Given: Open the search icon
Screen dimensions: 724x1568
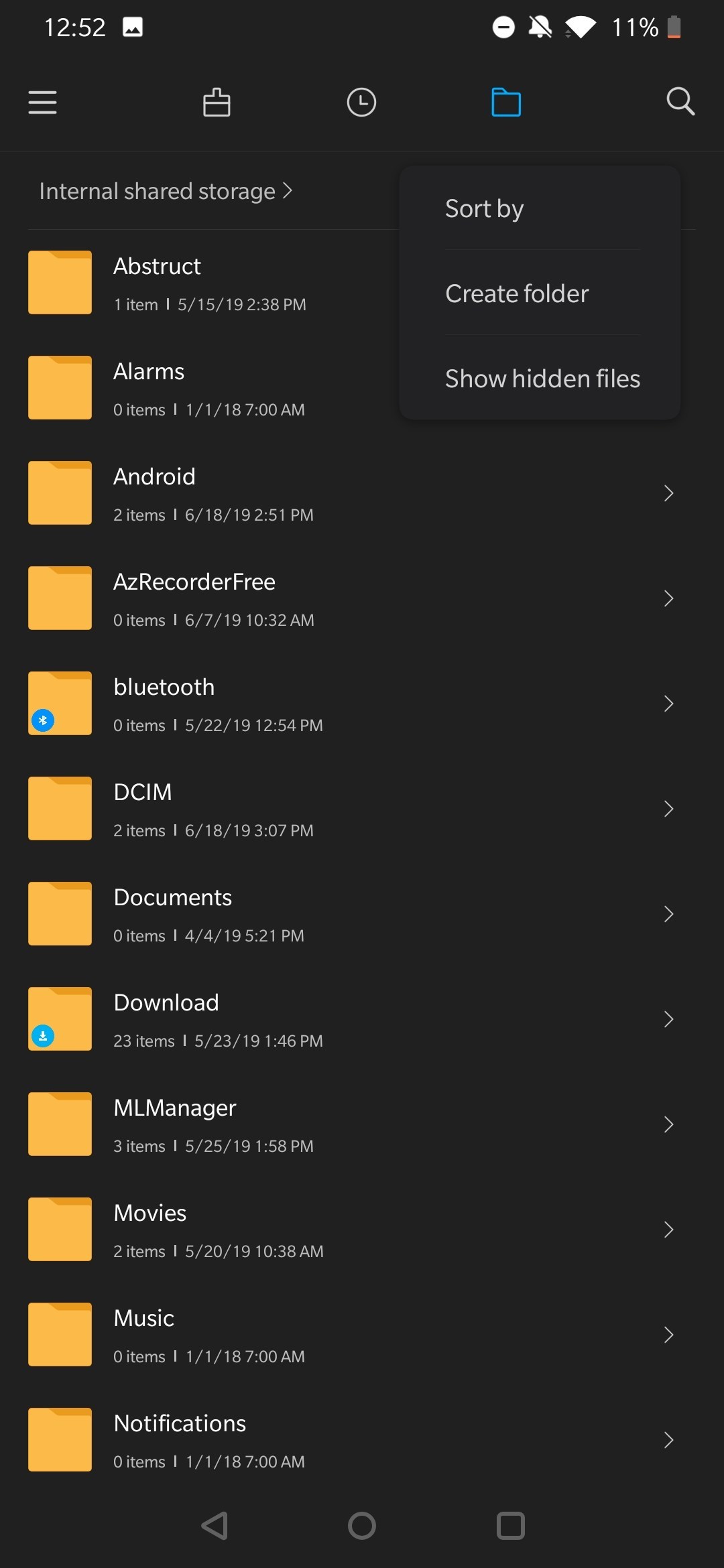Looking at the screenshot, I should [x=680, y=102].
